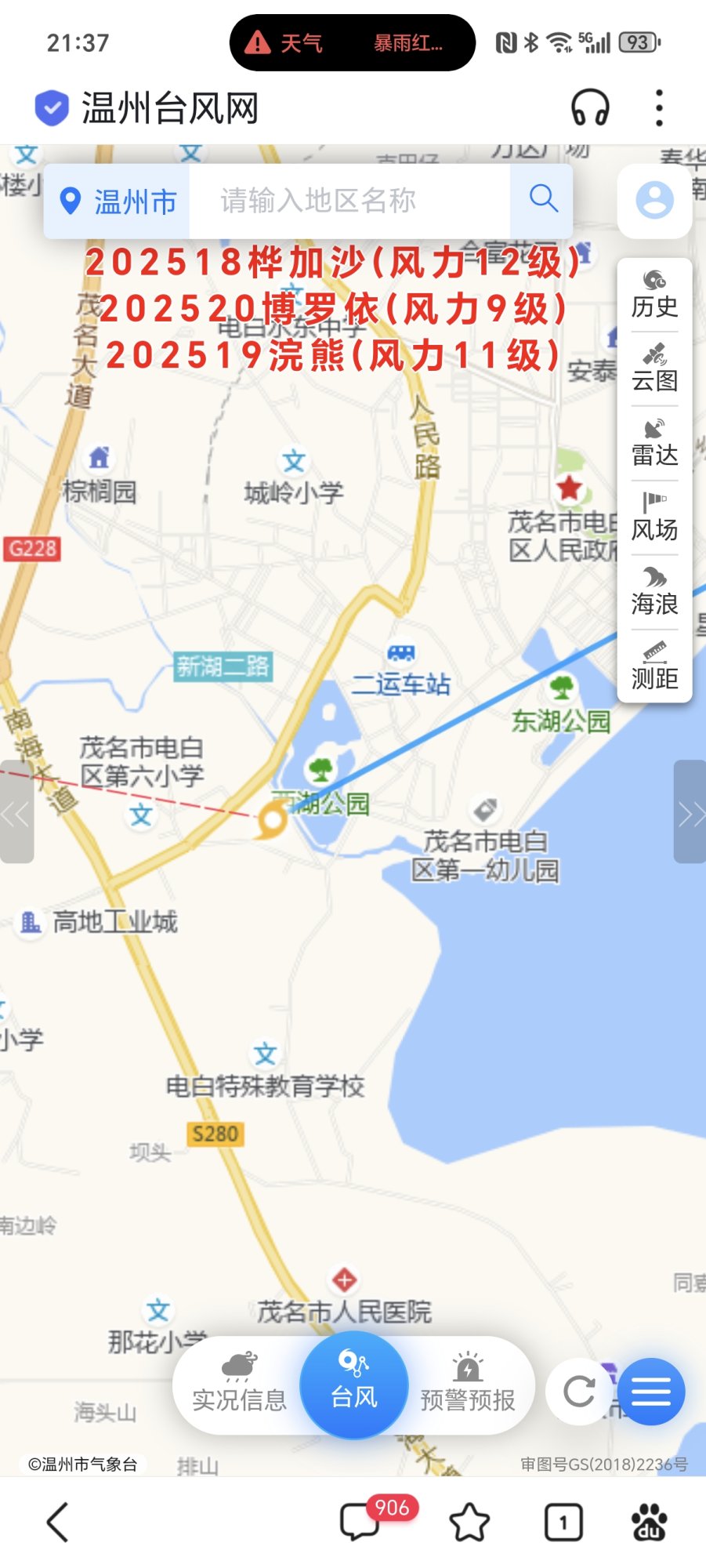
Task: Expand the right side panel arrow
Action: 690,812
